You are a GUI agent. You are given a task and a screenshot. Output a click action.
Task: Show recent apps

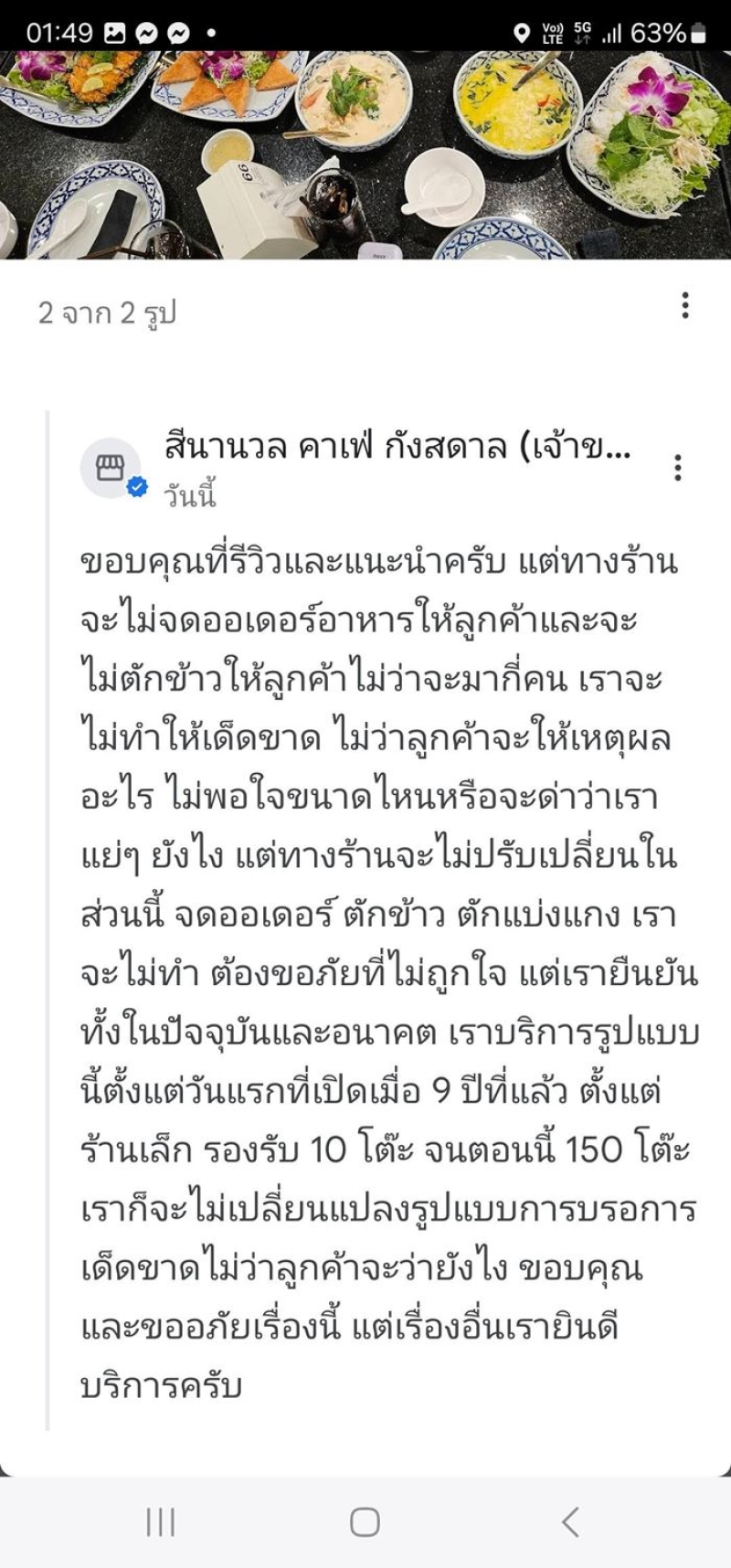click(161, 1522)
